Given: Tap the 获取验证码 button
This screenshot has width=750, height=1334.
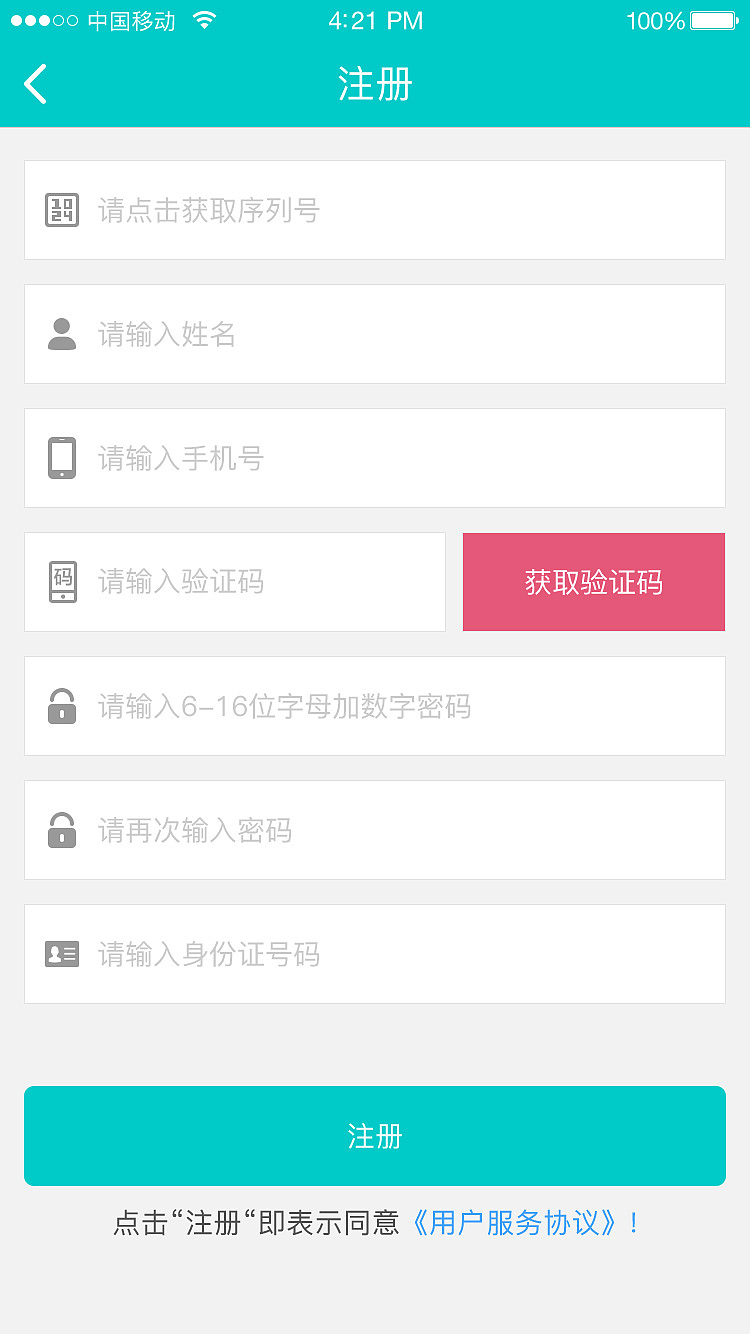Looking at the screenshot, I should point(593,582).
